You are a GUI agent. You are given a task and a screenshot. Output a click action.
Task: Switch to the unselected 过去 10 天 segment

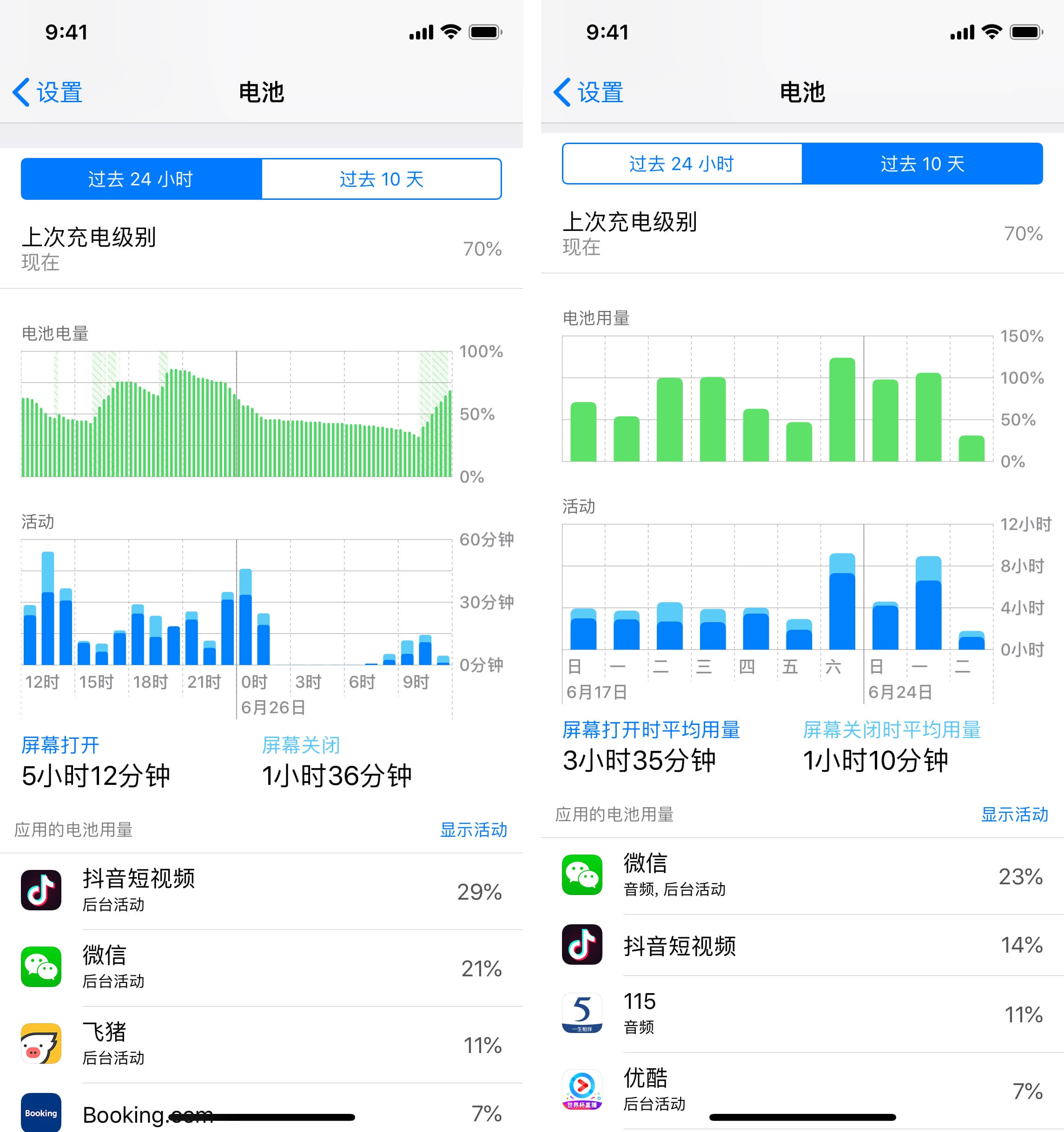pos(382,179)
